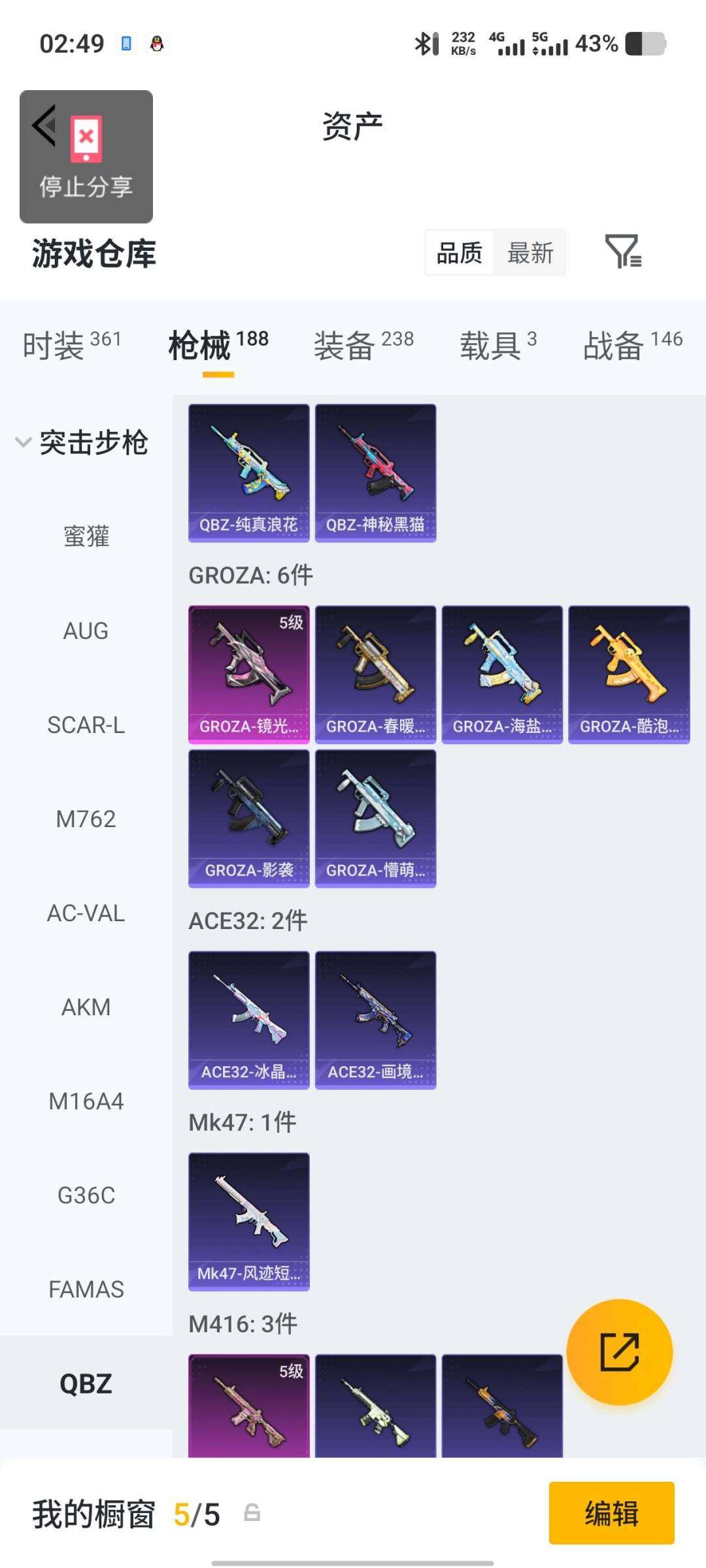The height and width of the screenshot is (1568, 706).
Task: Open the ACE32-冰晶 skin thumbnail
Action: point(248,1019)
